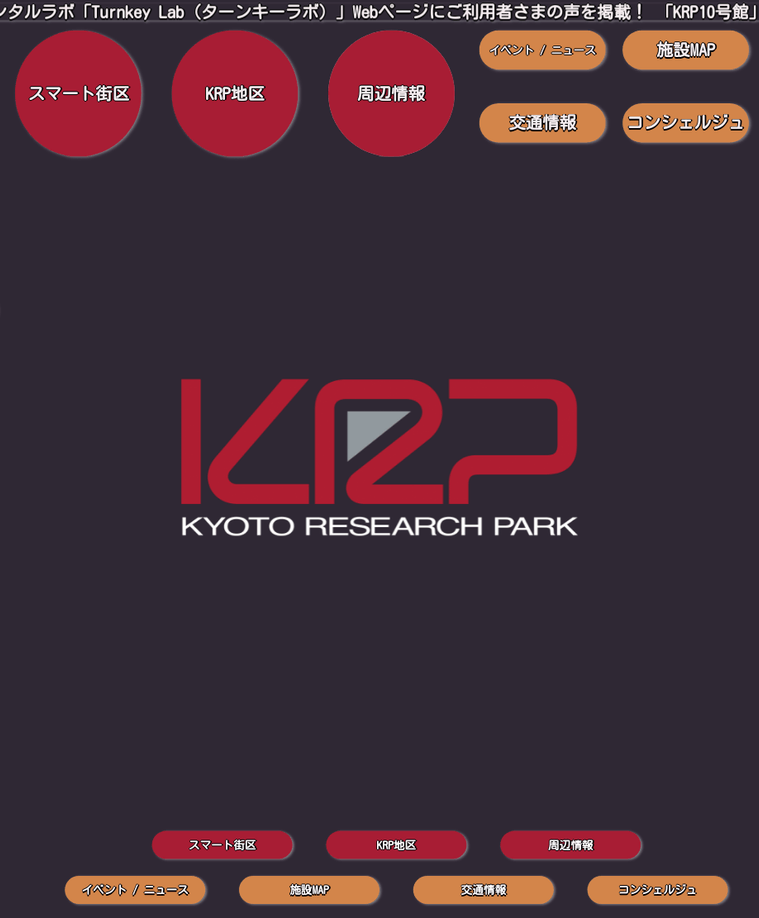The width and height of the screenshot is (759, 918).
Task: Open コンシェルジュ at the bottom right
Action: (657, 890)
